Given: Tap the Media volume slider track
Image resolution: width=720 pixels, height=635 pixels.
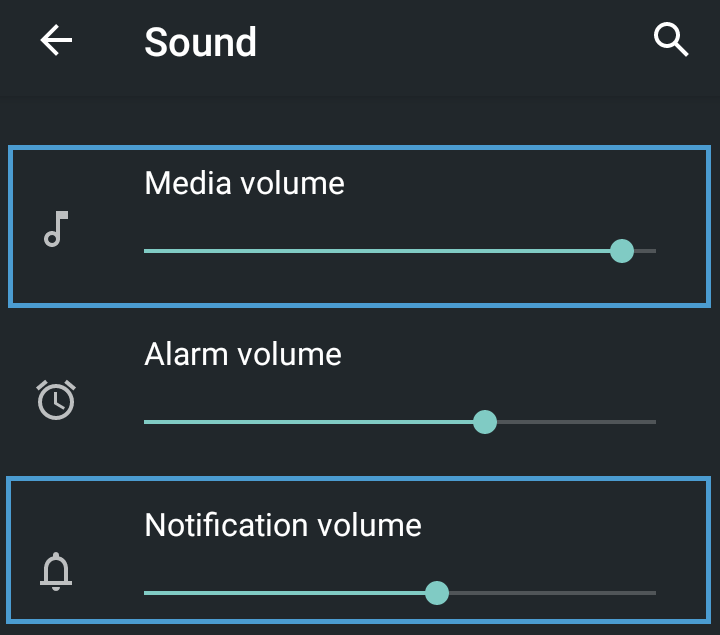Looking at the screenshot, I should coord(400,251).
